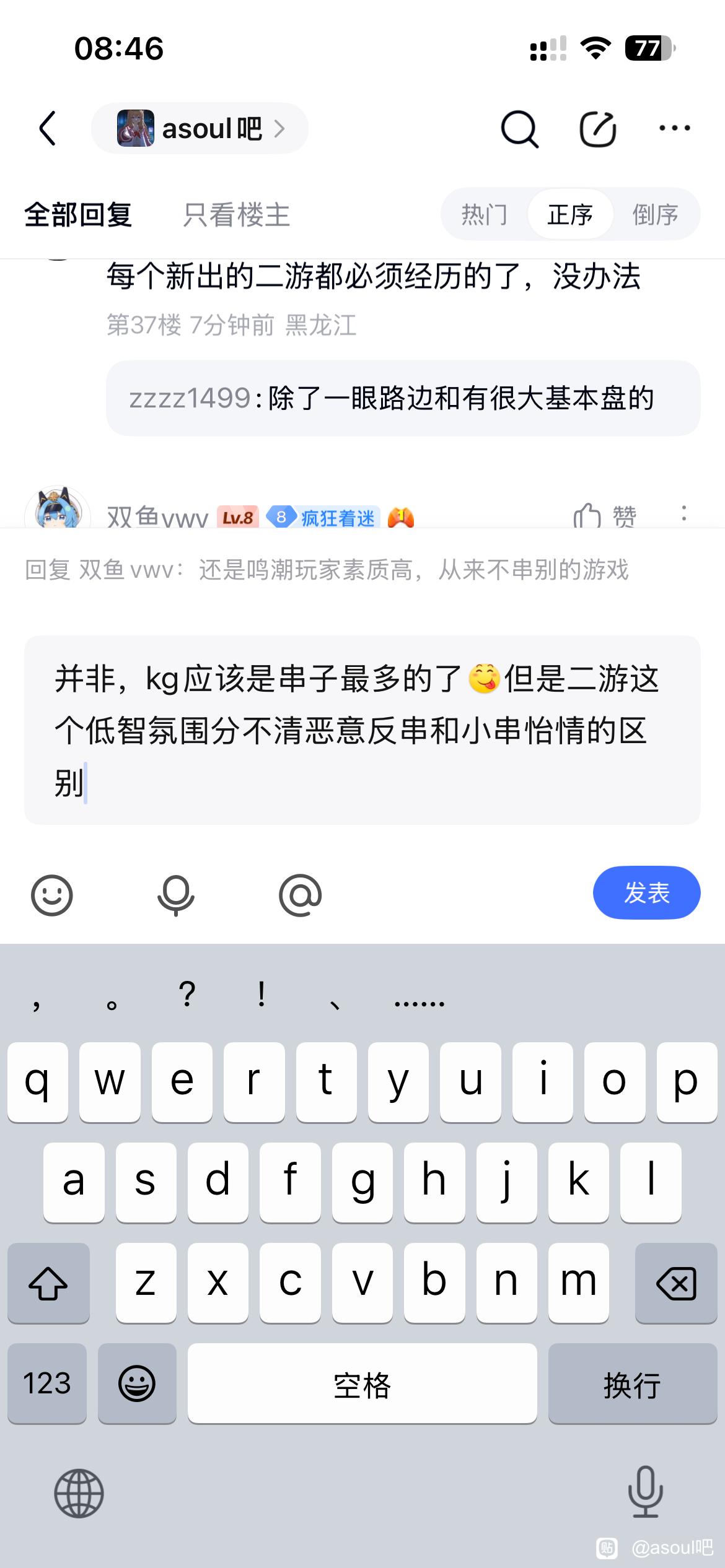Open more options on 双鱼vwv's reply
Image resolution: width=725 pixels, height=1568 pixels.
coord(683,514)
